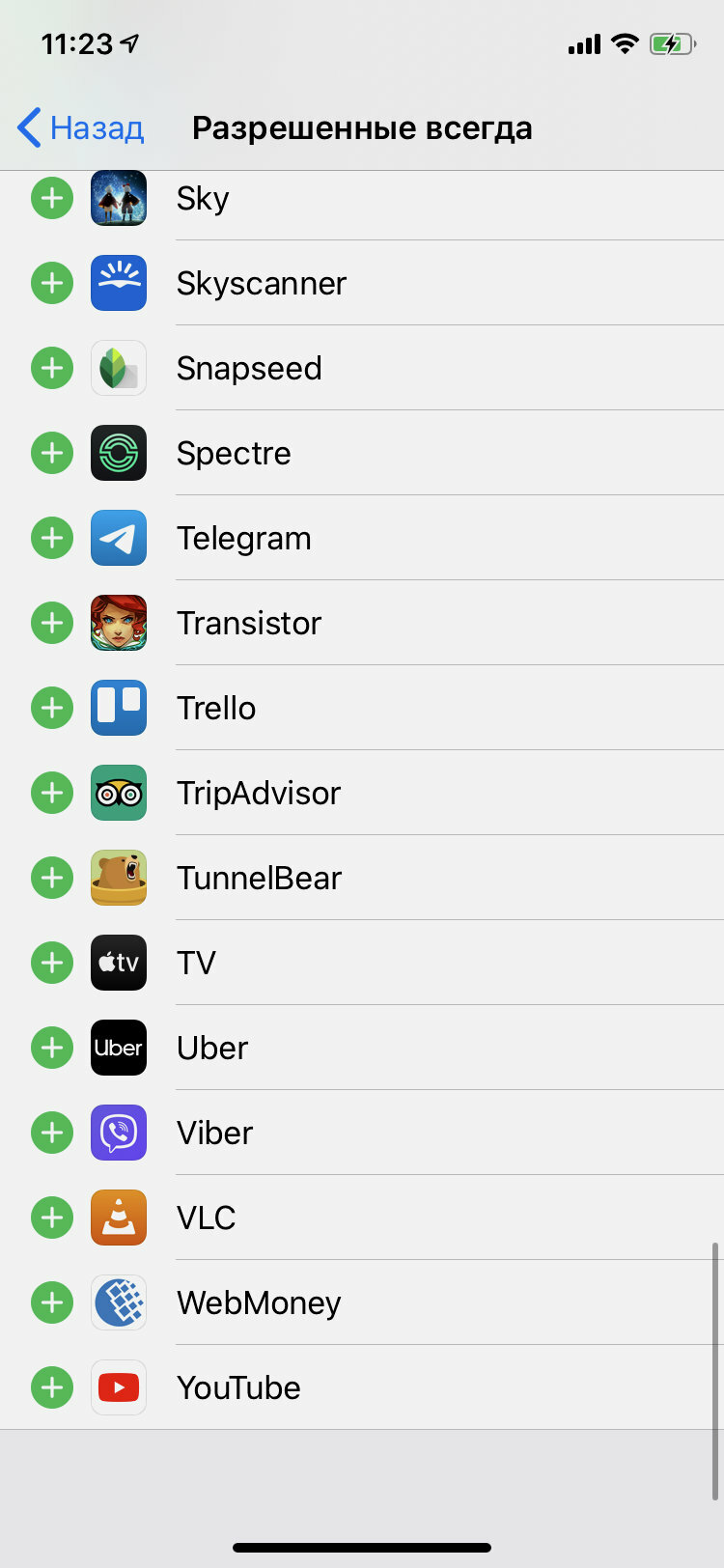Add WebMoney to the allowed list
The width and height of the screenshot is (724, 1568).
(52, 1302)
